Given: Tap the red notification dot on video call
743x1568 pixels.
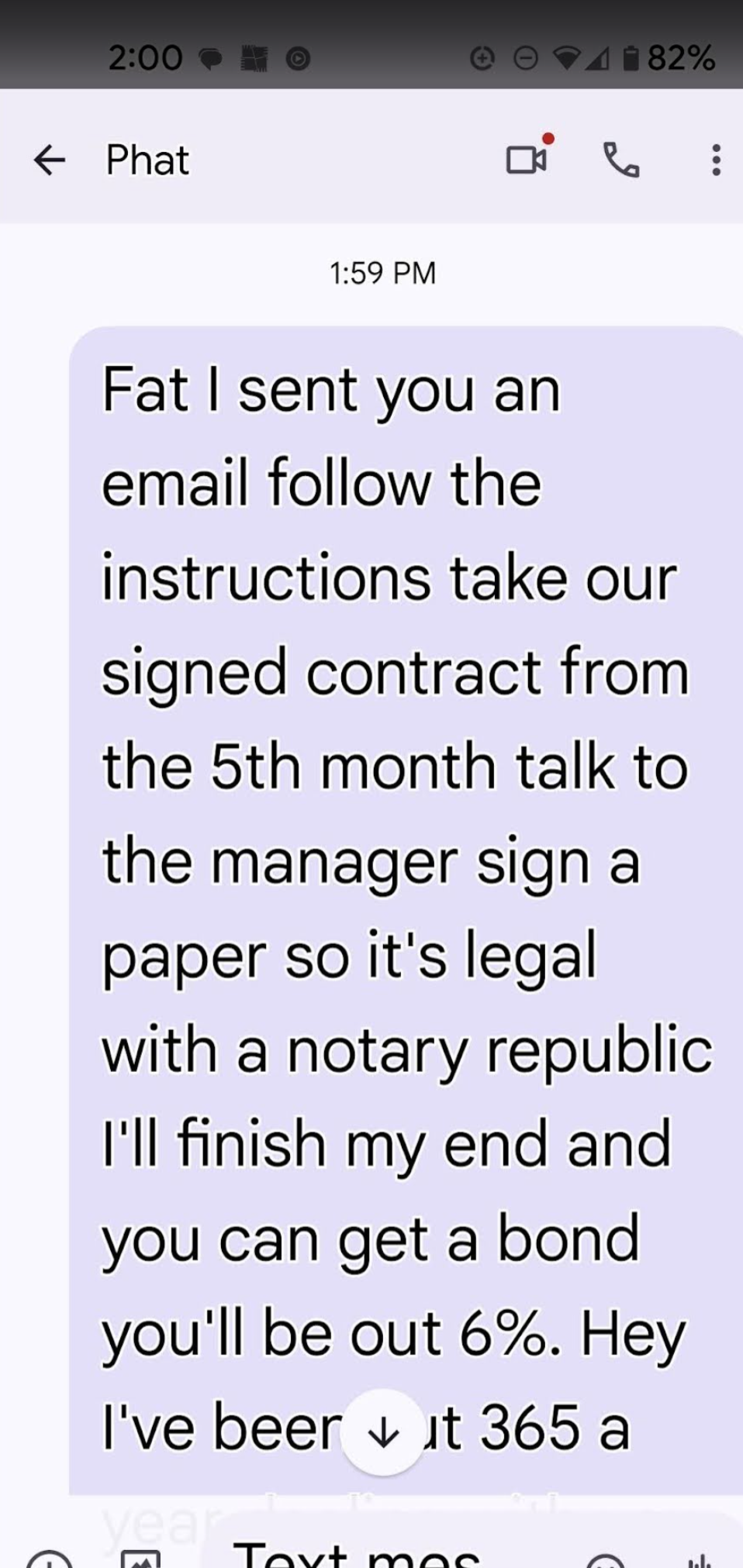Looking at the screenshot, I should tap(548, 138).
